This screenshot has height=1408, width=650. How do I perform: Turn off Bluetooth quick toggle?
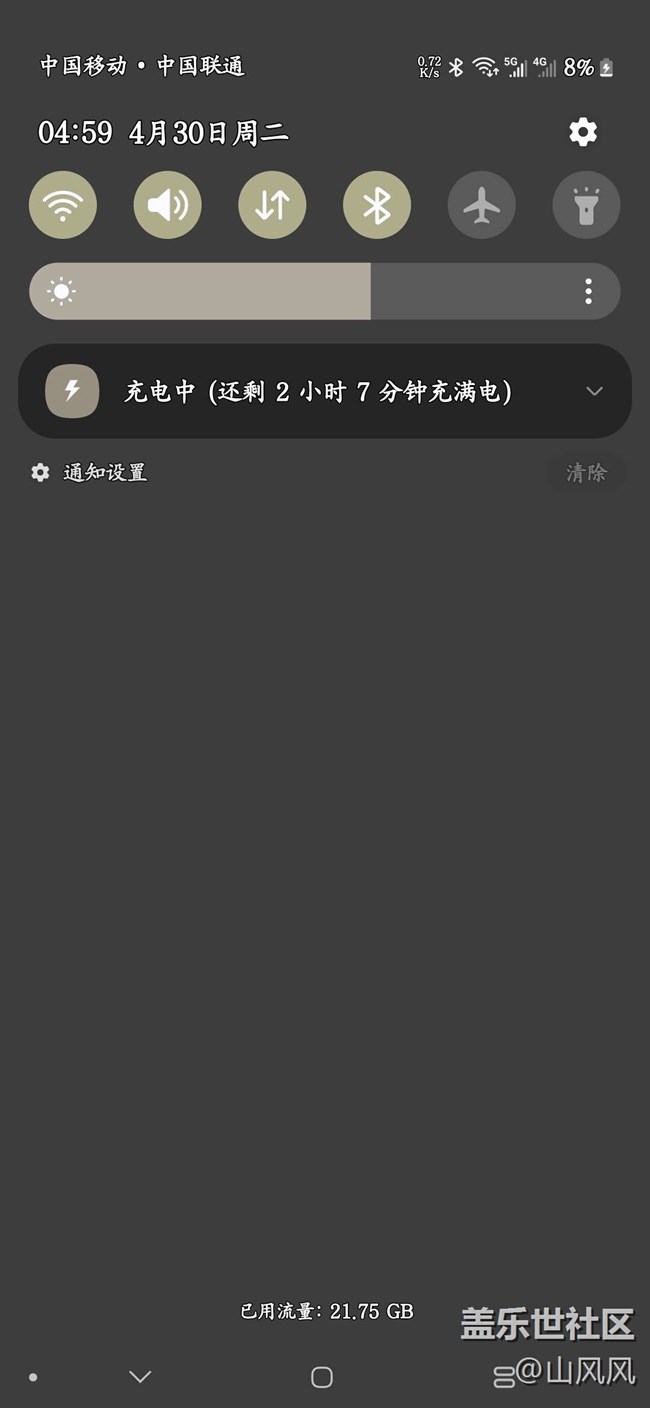coord(377,205)
